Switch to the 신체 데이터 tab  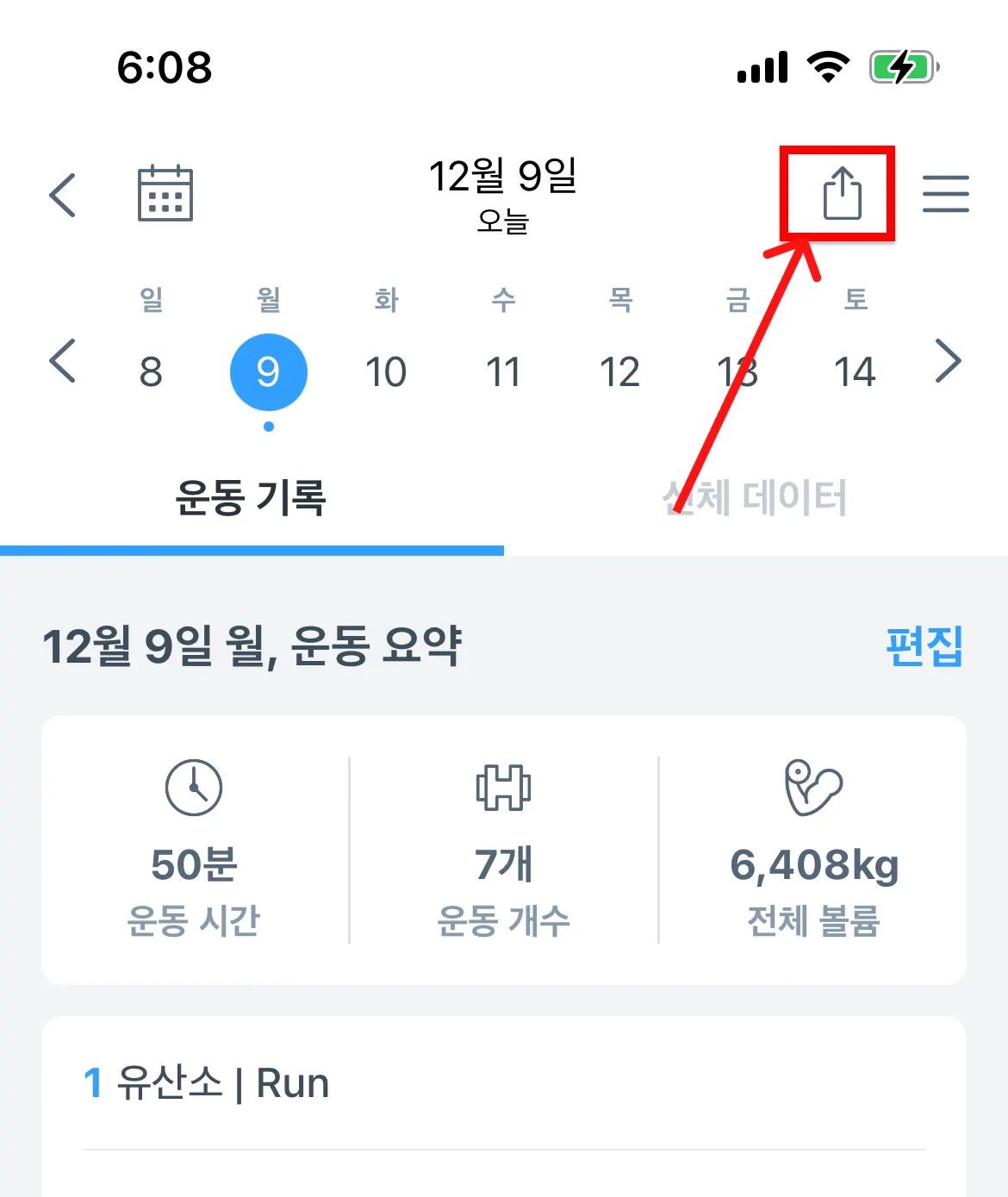(x=755, y=498)
